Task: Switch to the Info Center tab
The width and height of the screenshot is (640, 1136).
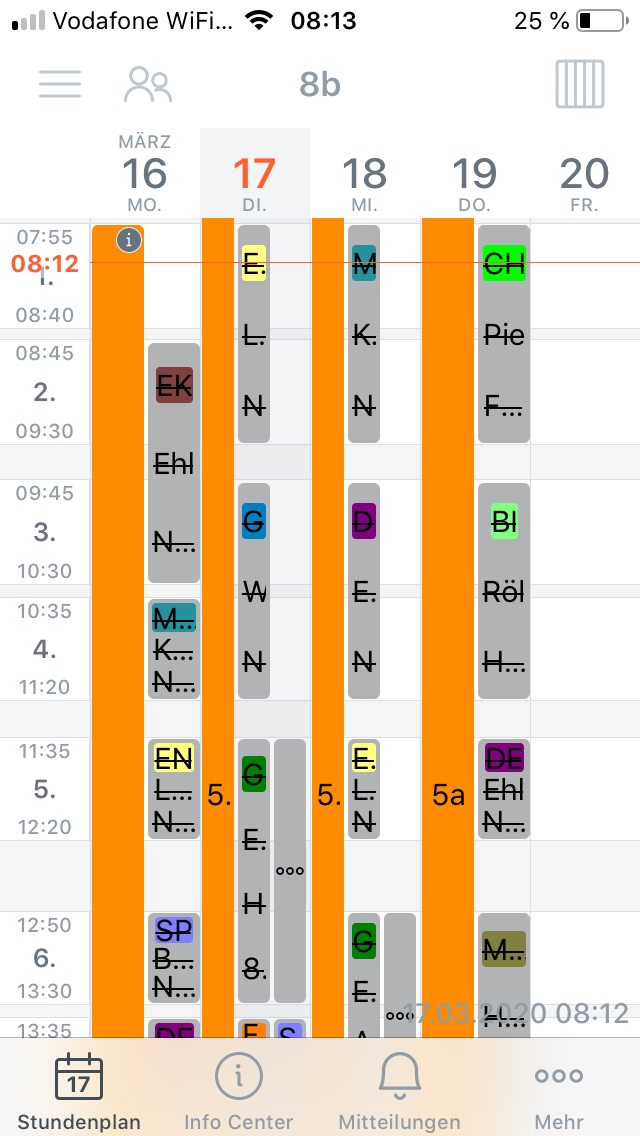Action: pyautogui.click(x=238, y=1091)
